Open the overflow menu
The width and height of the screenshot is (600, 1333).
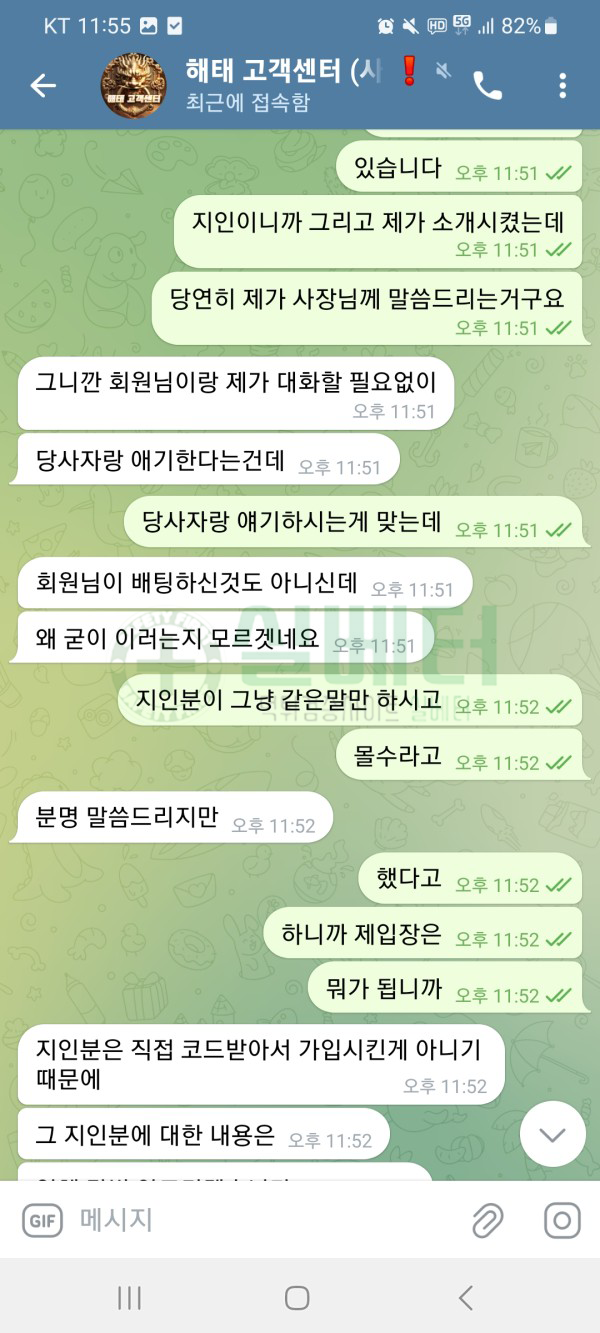pyautogui.click(x=562, y=86)
